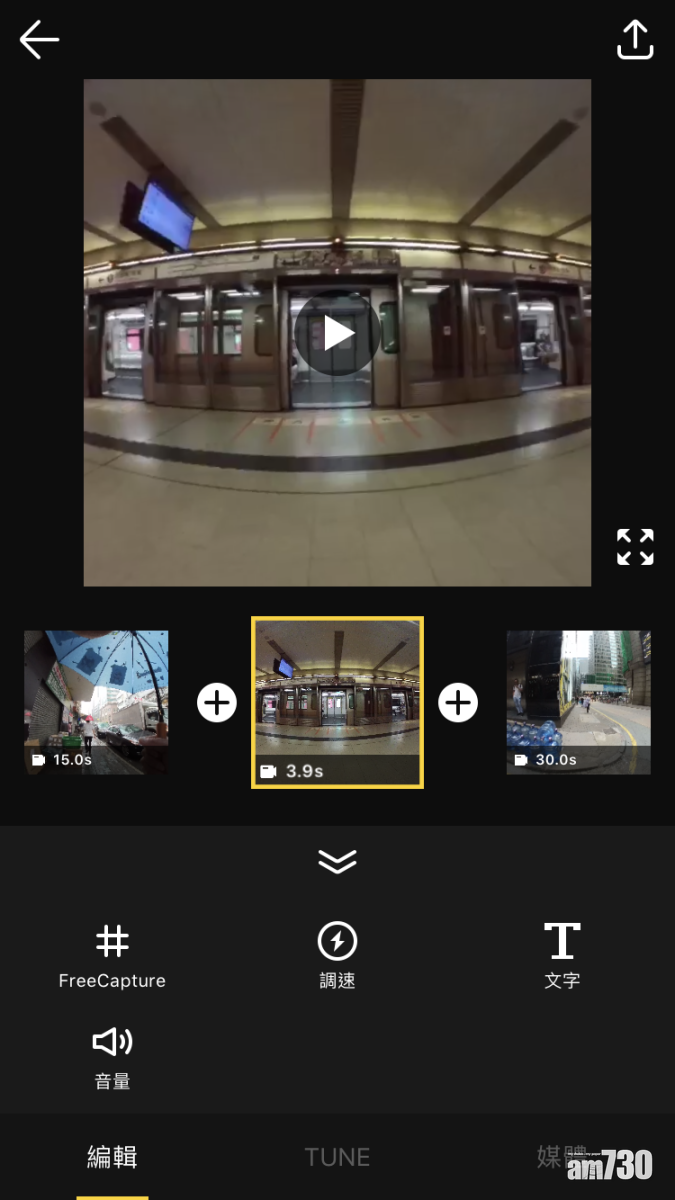The height and width of the screenshot is (1200, 675).
Task: Export the video with the share icon
Action: 635,40
